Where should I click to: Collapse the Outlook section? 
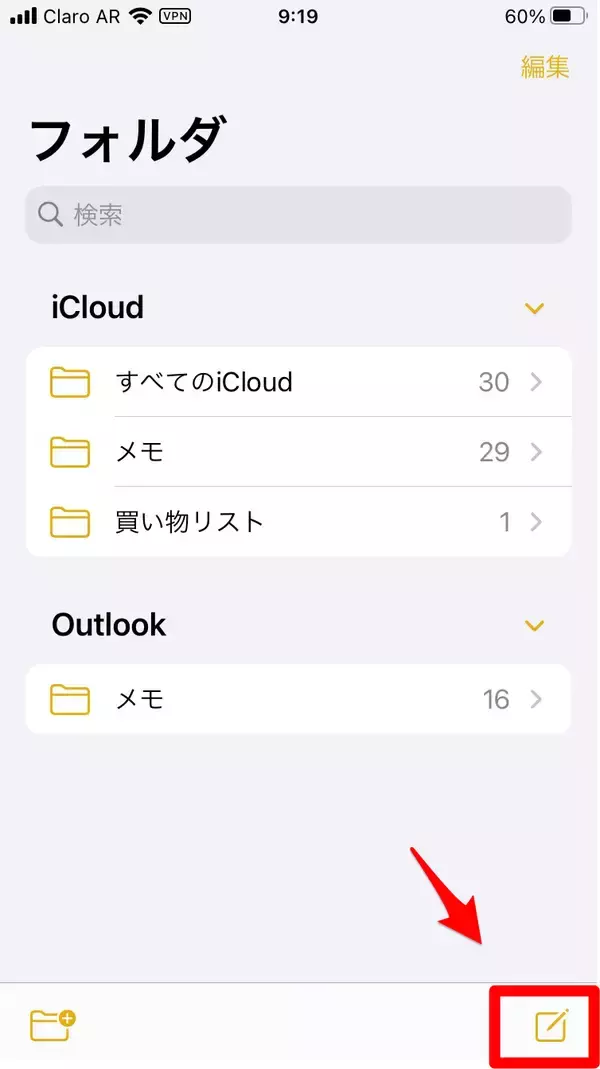click(x=535, y=625)
